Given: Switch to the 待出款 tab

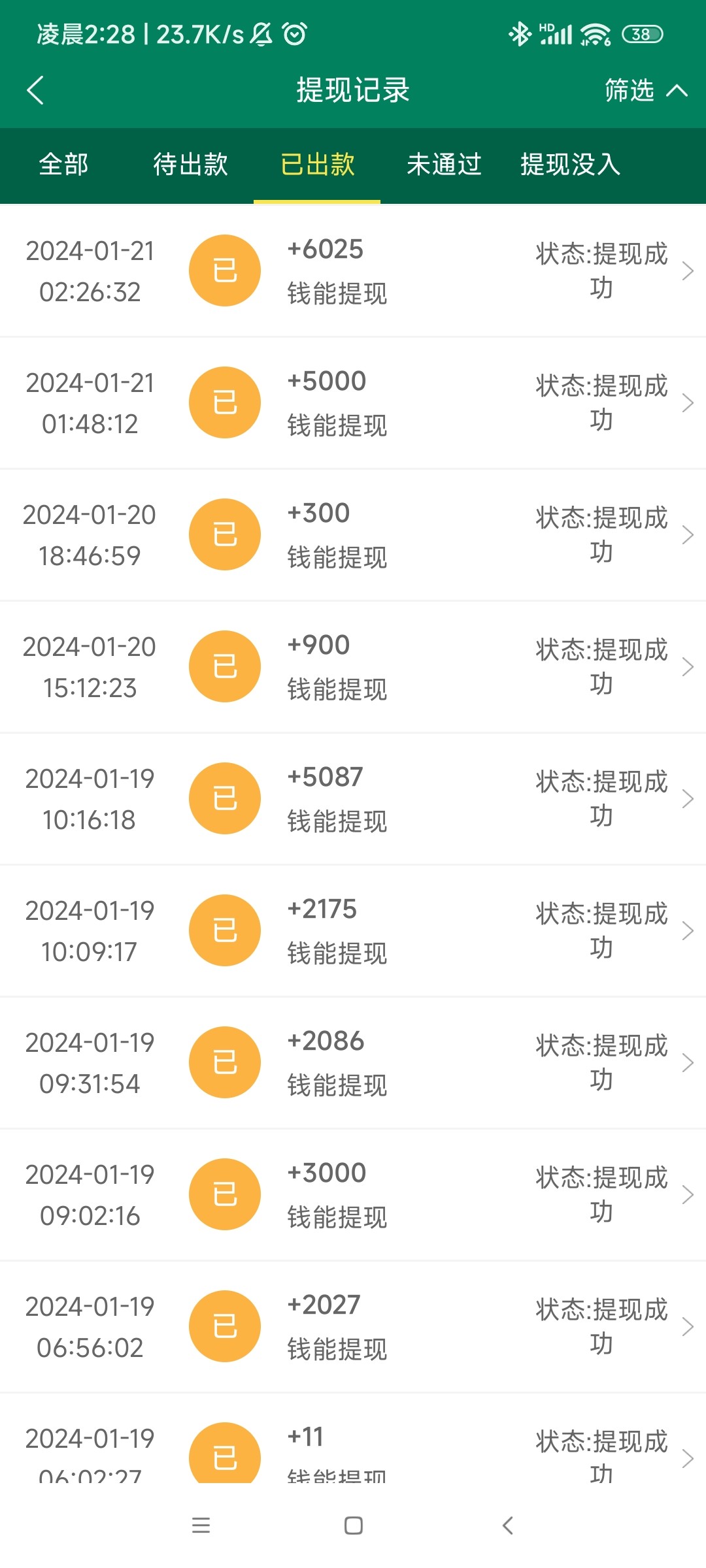Looking at the screenshot, I should point(190,165).
